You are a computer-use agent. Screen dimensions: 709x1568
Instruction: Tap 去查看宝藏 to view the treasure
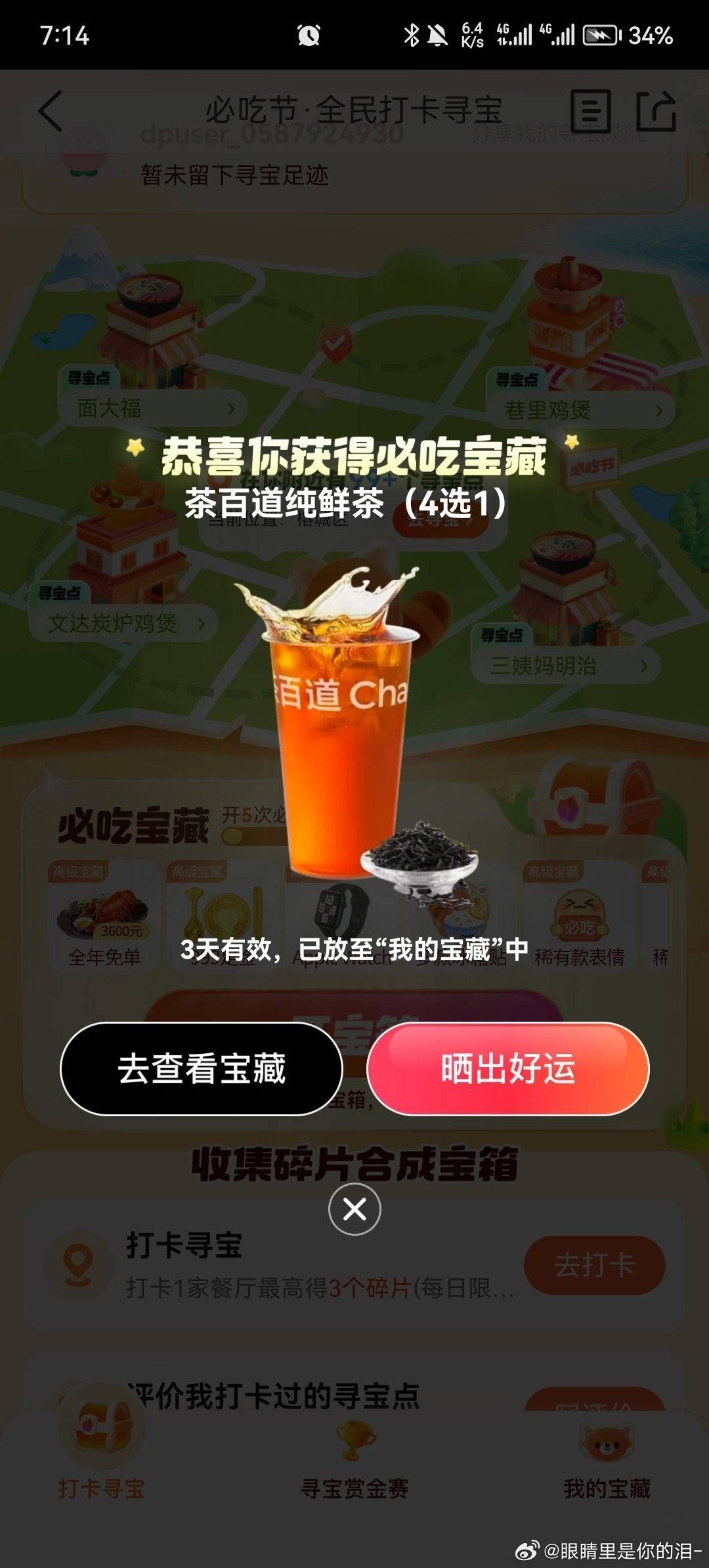click(202, 1068)
